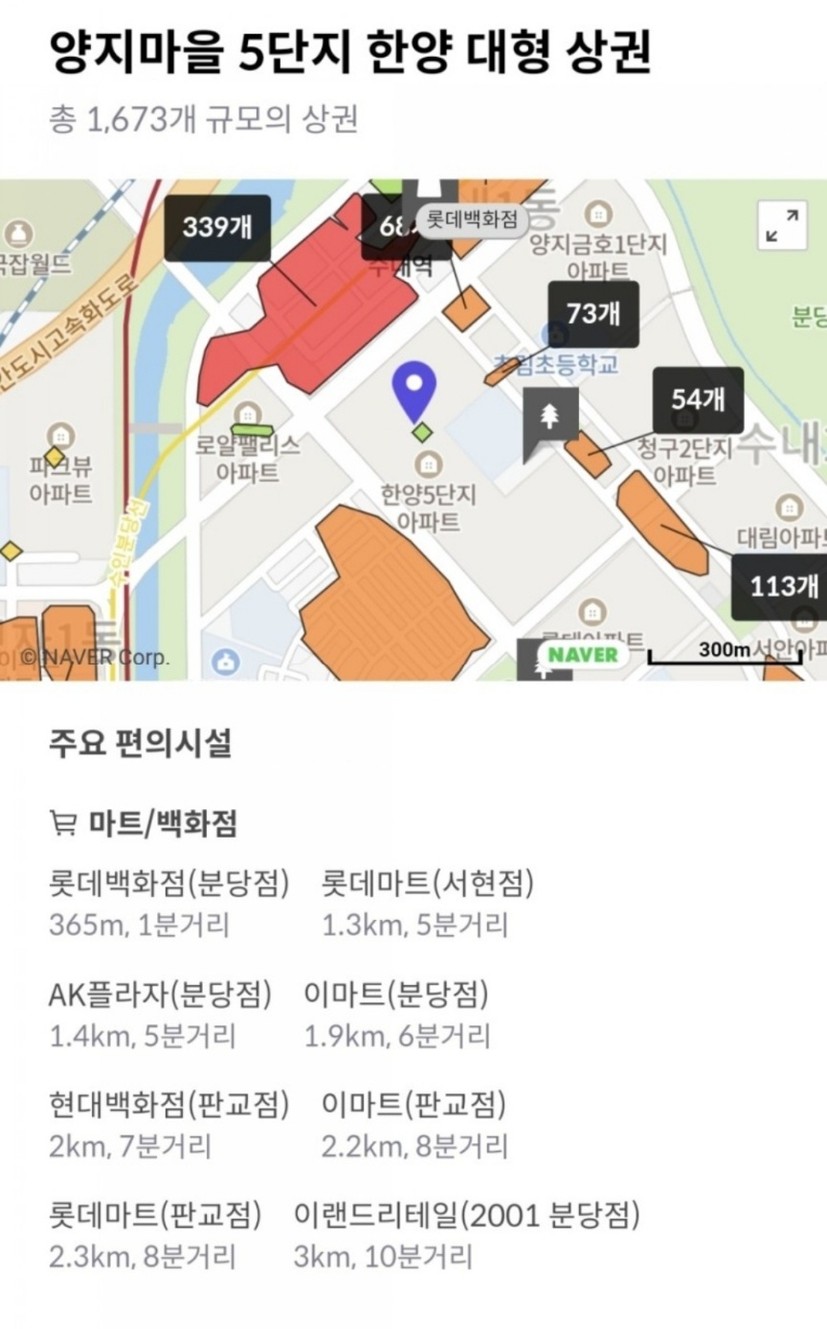Select the 339개 commercial area label

pyautogui.click(x=217, y=227)
